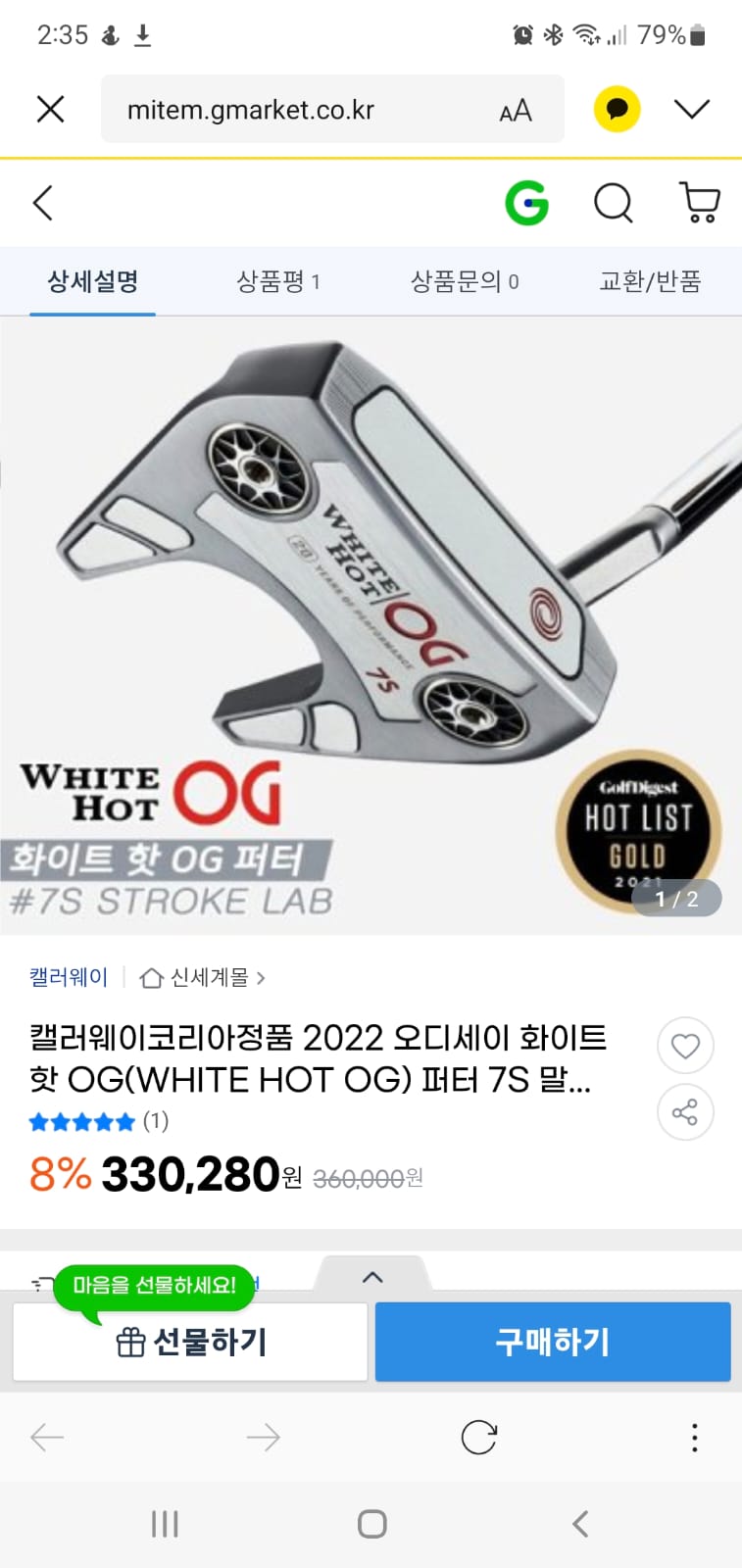Open the search magnifier icon
Image resolution: width=742 pixels, height=1568 pixels.
tap(614, 204)
